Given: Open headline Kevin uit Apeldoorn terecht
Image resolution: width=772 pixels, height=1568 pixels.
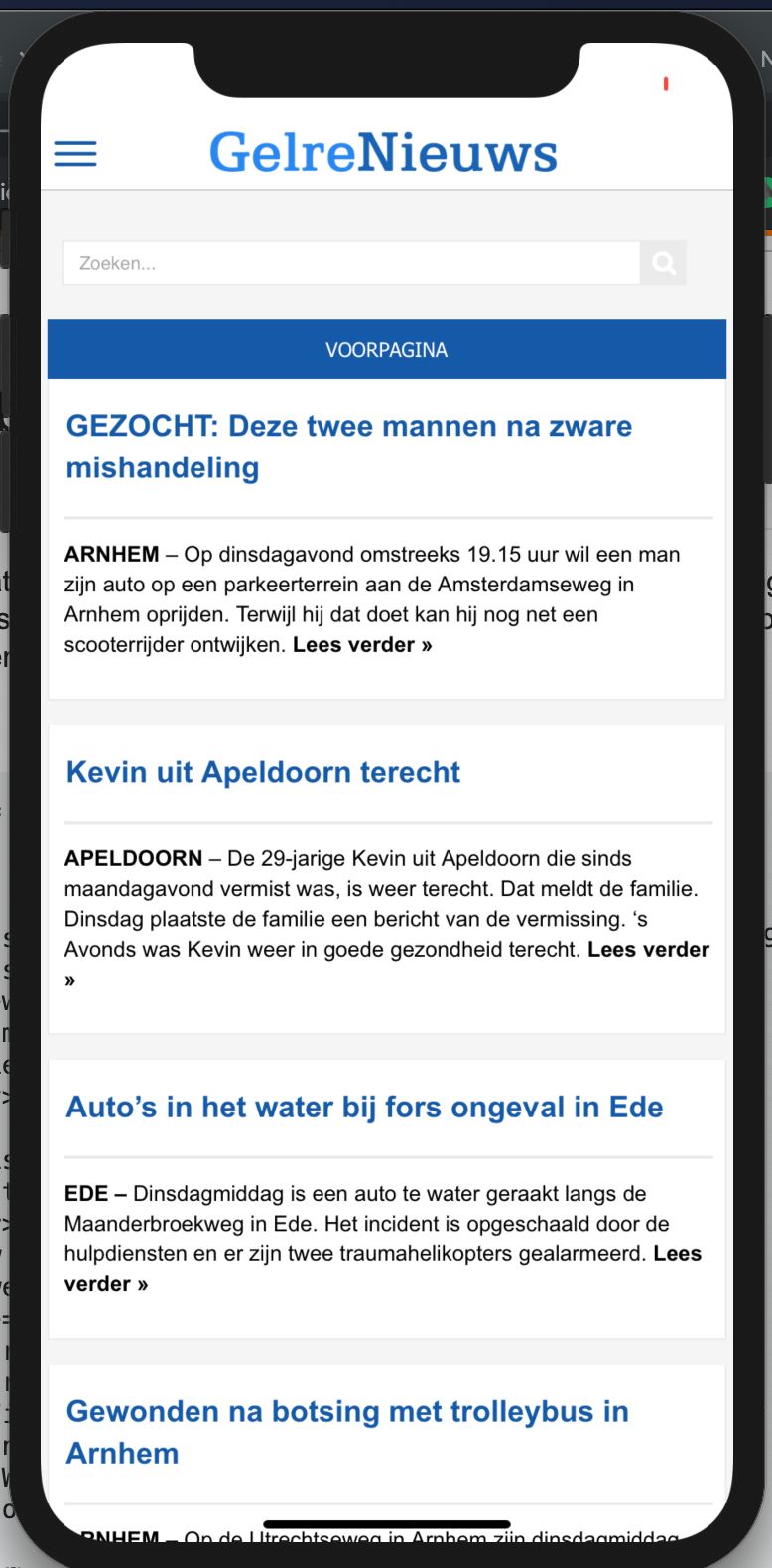Looking at the screenshot, I should tap(263, 772).
